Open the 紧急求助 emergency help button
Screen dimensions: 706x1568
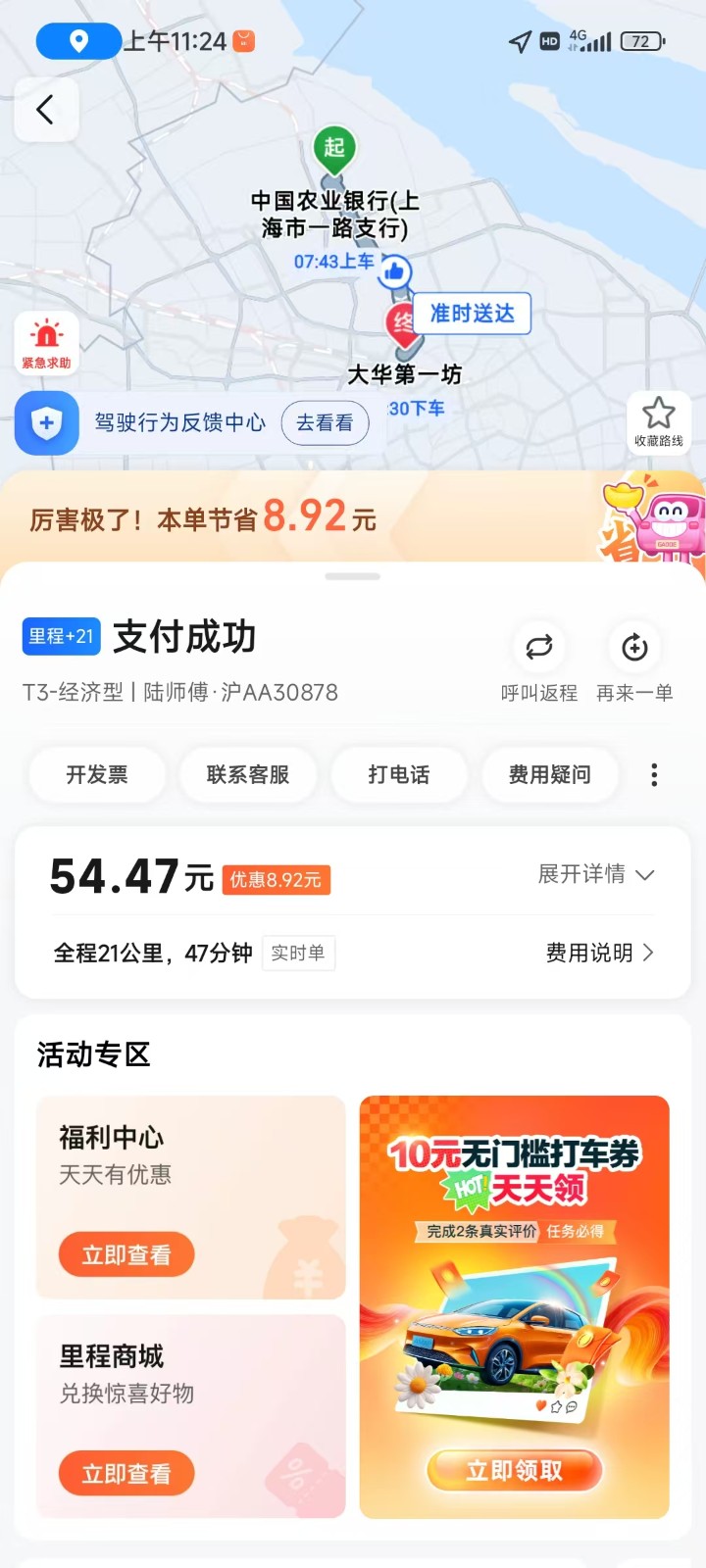(46, 344)
